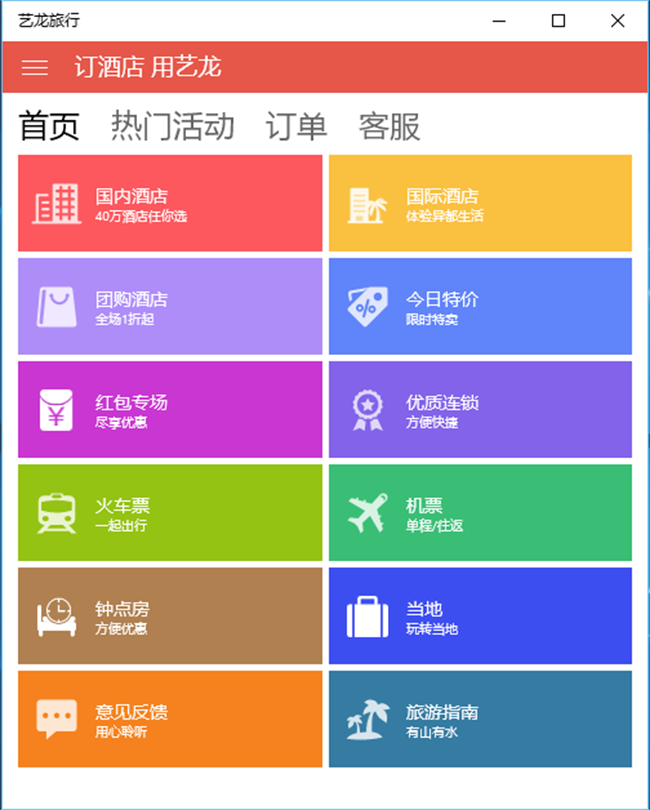Switch to the 订单 tab
Image resolution: width=650 pixels, height=810 pixels.
coord(296,127)
